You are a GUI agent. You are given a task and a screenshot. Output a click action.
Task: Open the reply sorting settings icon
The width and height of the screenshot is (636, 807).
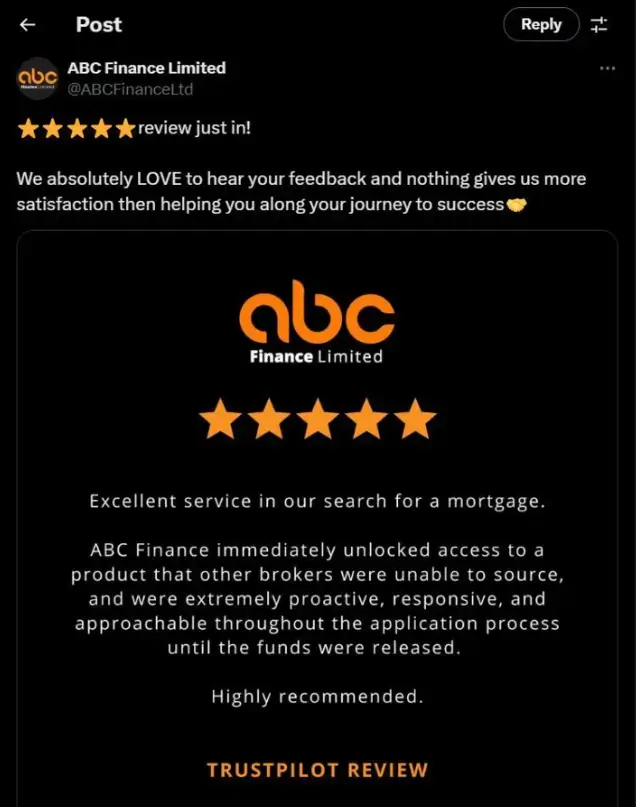coord(599,25)
